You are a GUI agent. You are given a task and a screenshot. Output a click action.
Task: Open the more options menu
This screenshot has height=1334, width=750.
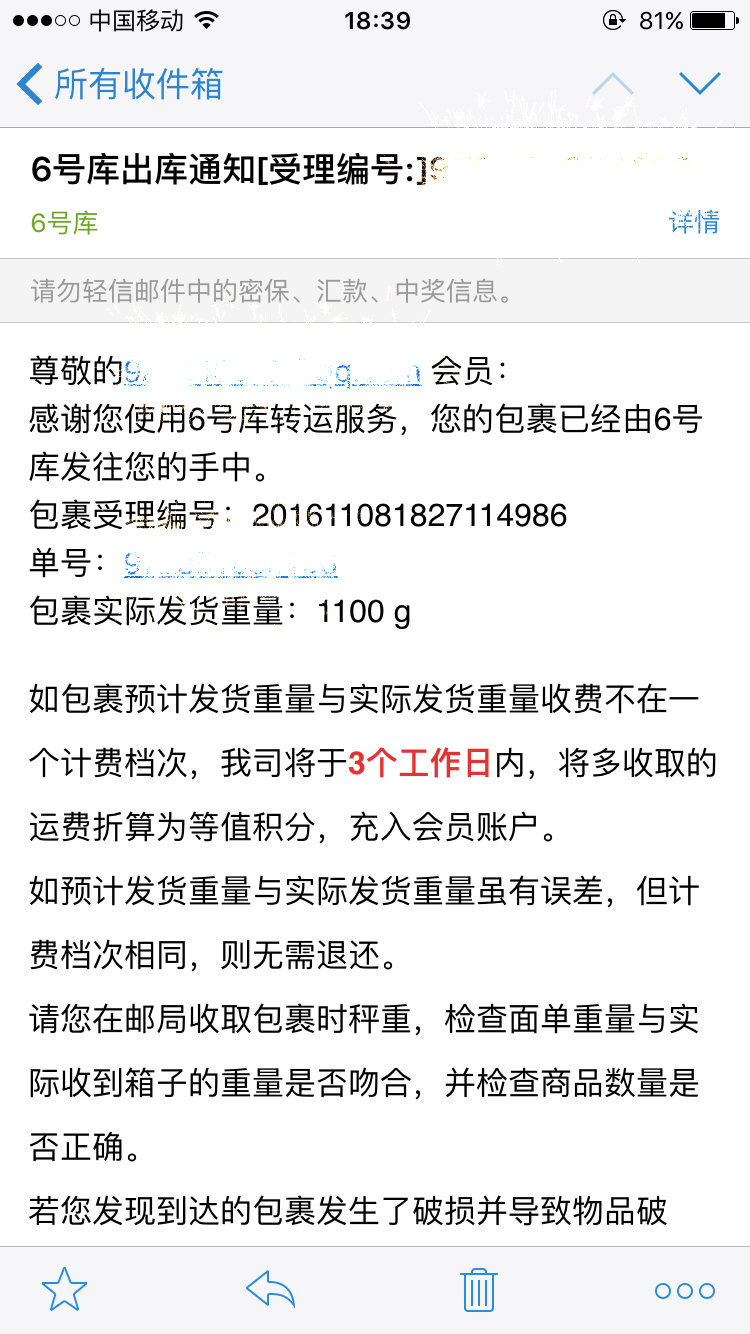click(x=685, y=1291)
